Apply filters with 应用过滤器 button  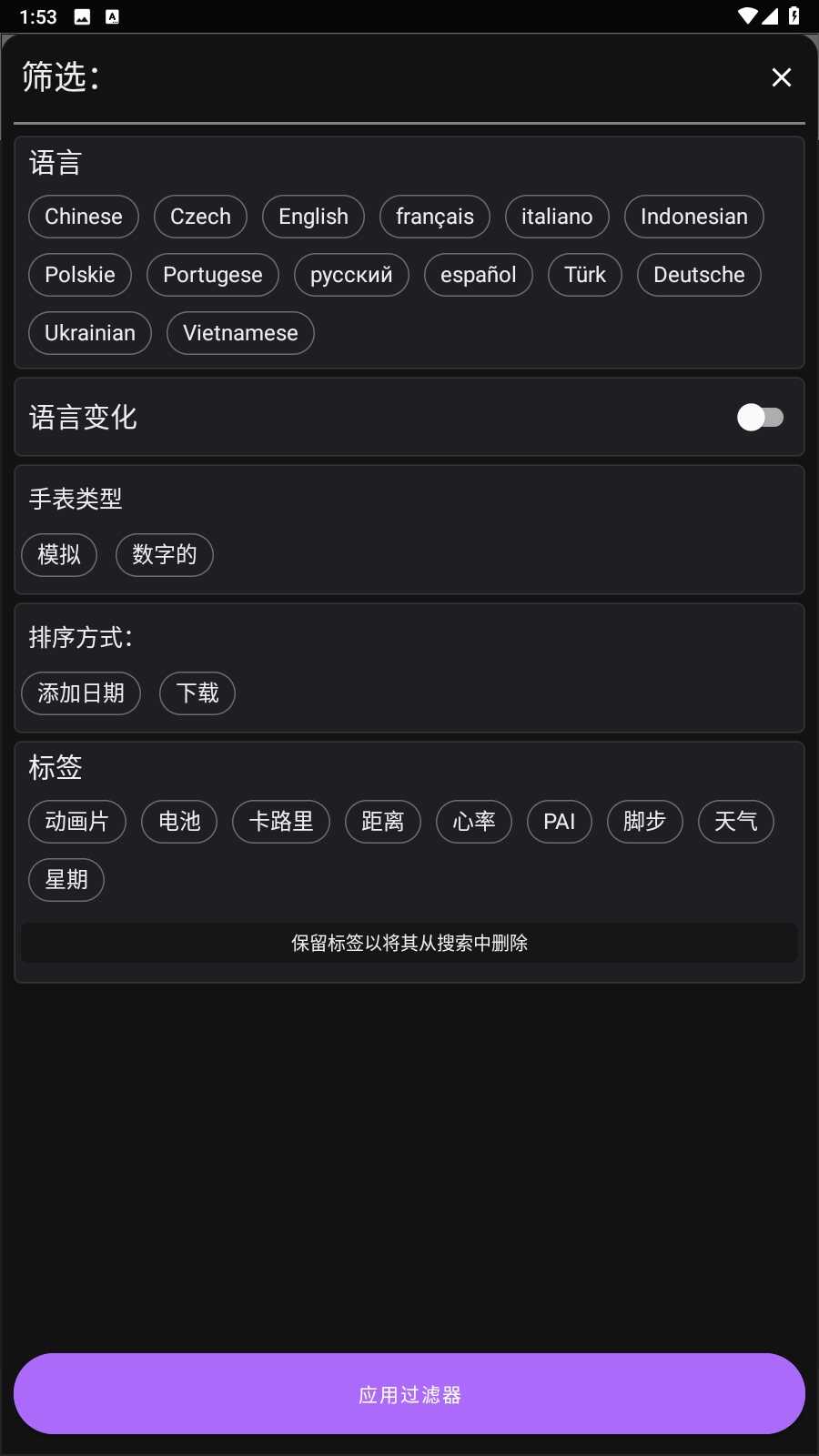pyautogui.click(x=409, y=1394)
